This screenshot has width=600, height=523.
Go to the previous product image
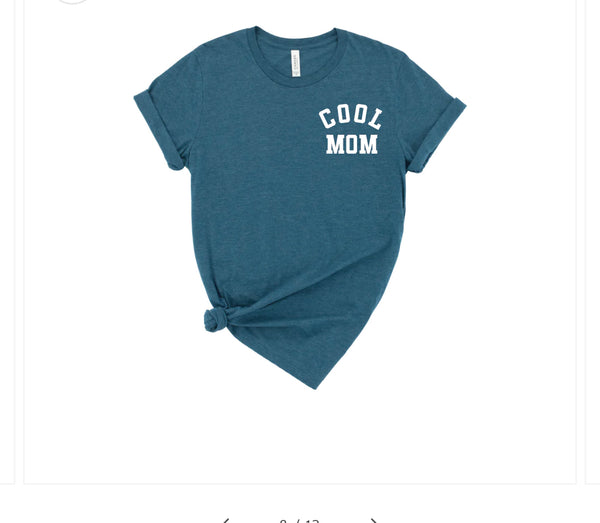point(226,520)
